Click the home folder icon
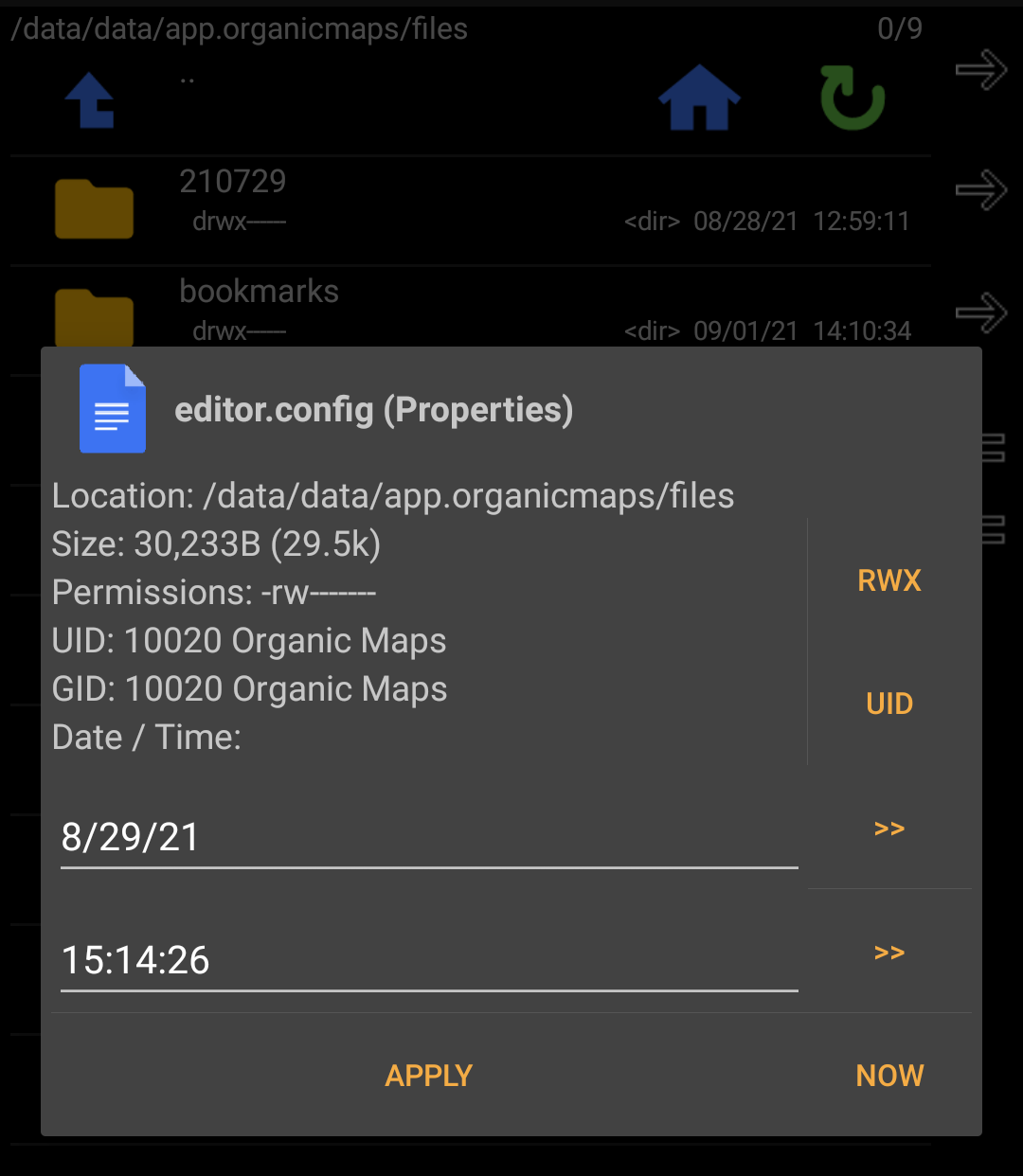Viewport: 1023px width, 1176px height. (x=698, y=99)
